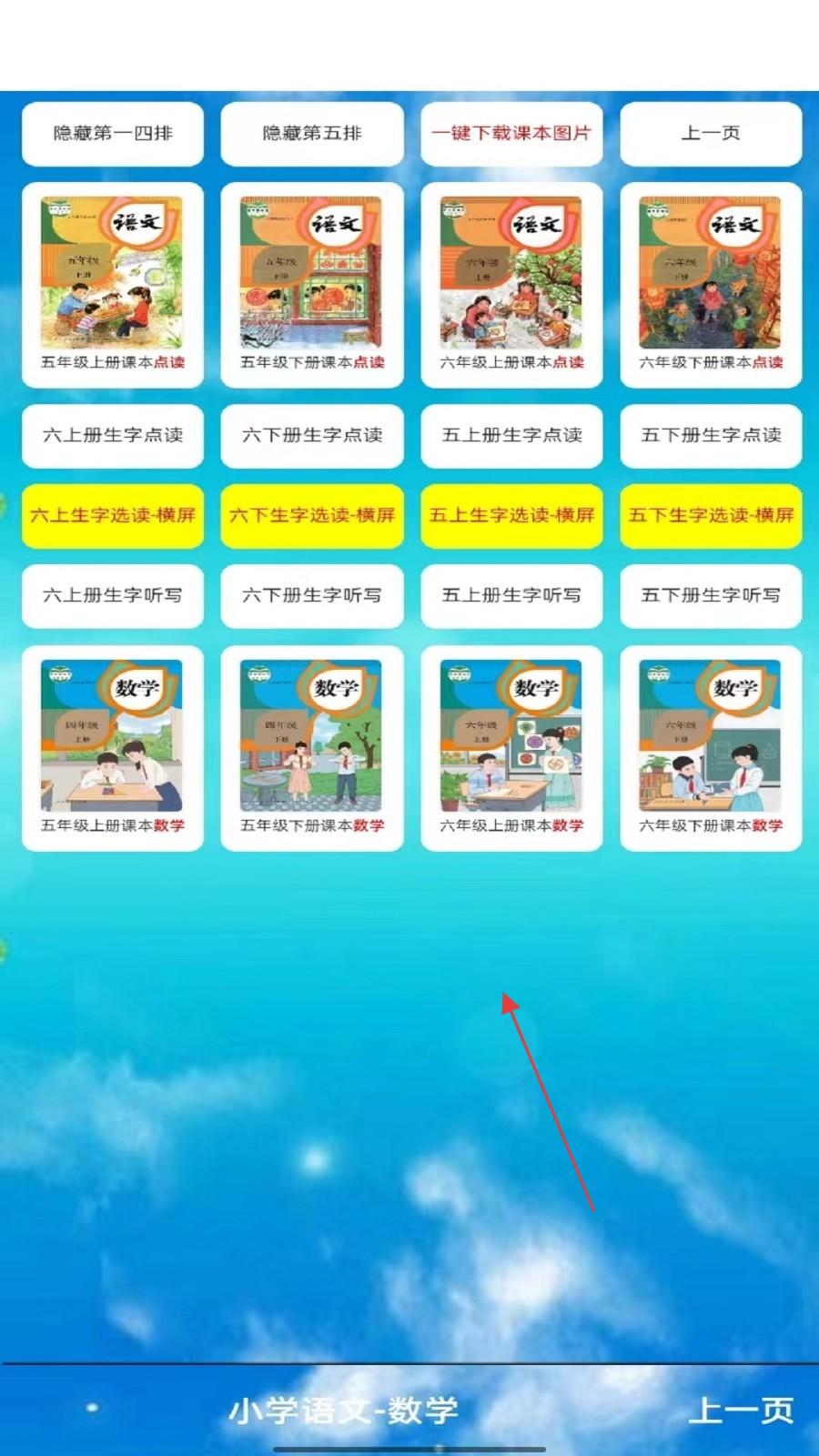The width and height of the screenshot is (819, 1456).
Task: Open 五上生字选读-横屏 yellow button
Action: pos(511,516)
